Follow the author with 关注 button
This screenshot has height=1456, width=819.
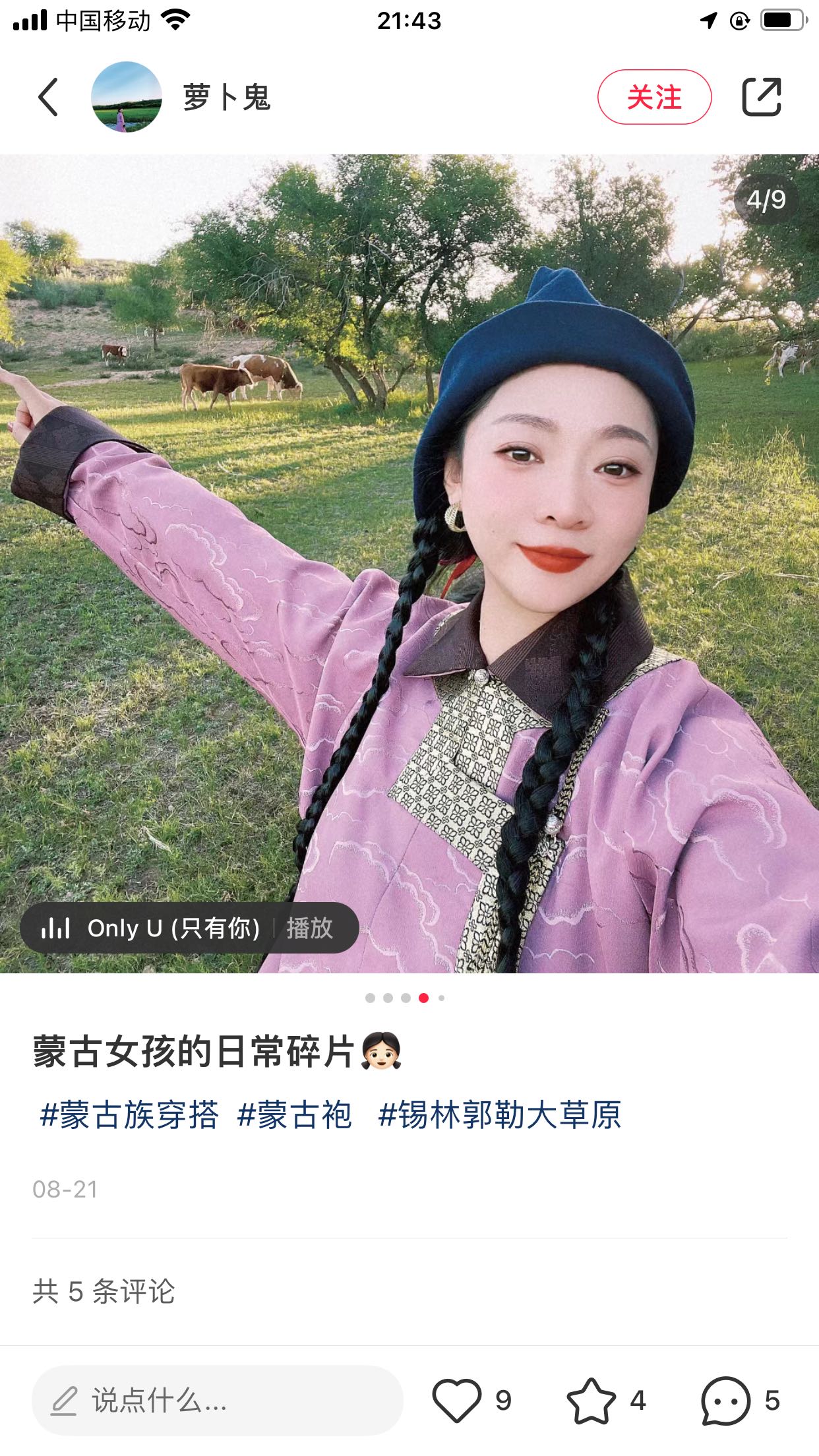click(654, 97)
